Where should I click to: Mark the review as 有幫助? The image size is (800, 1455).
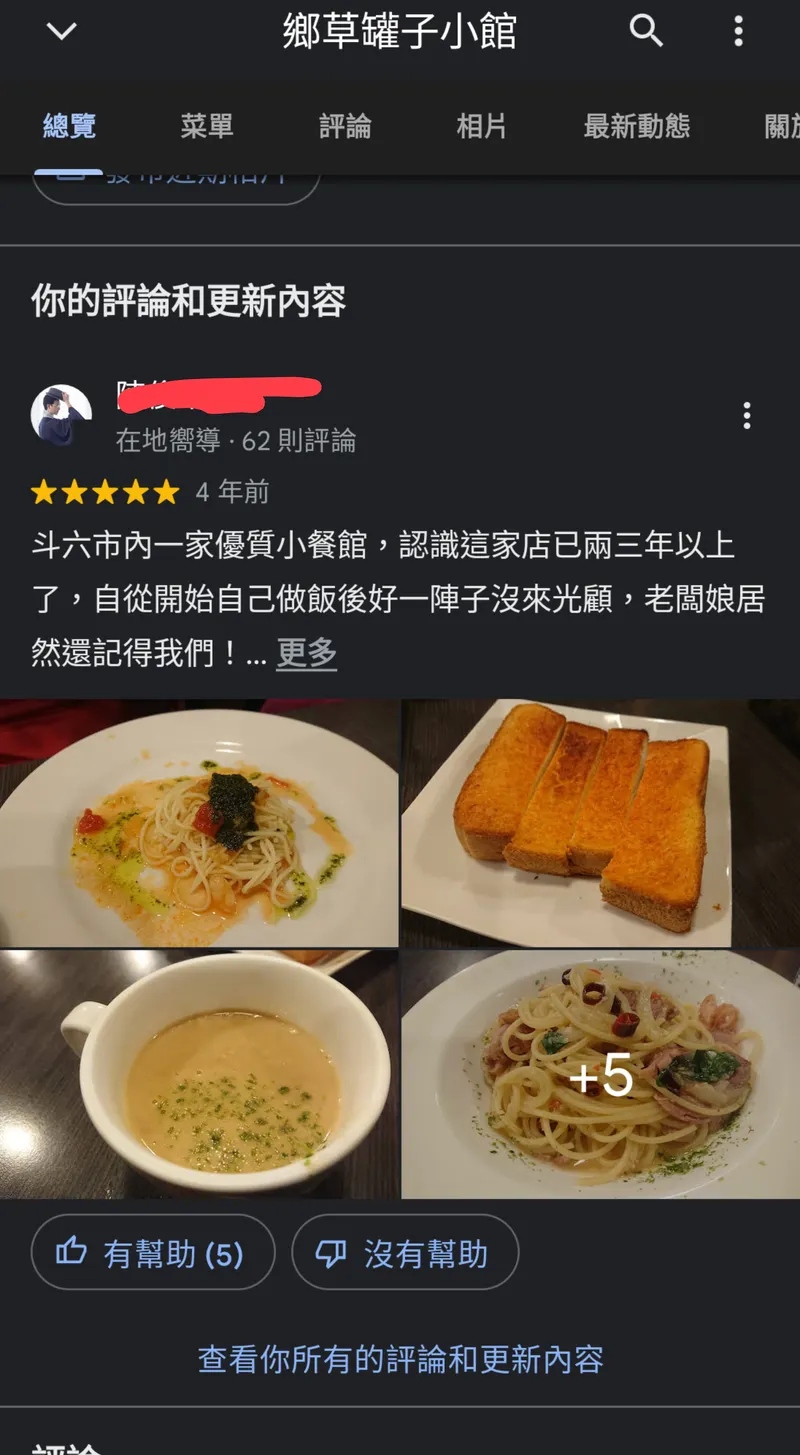pos(153,1253)
